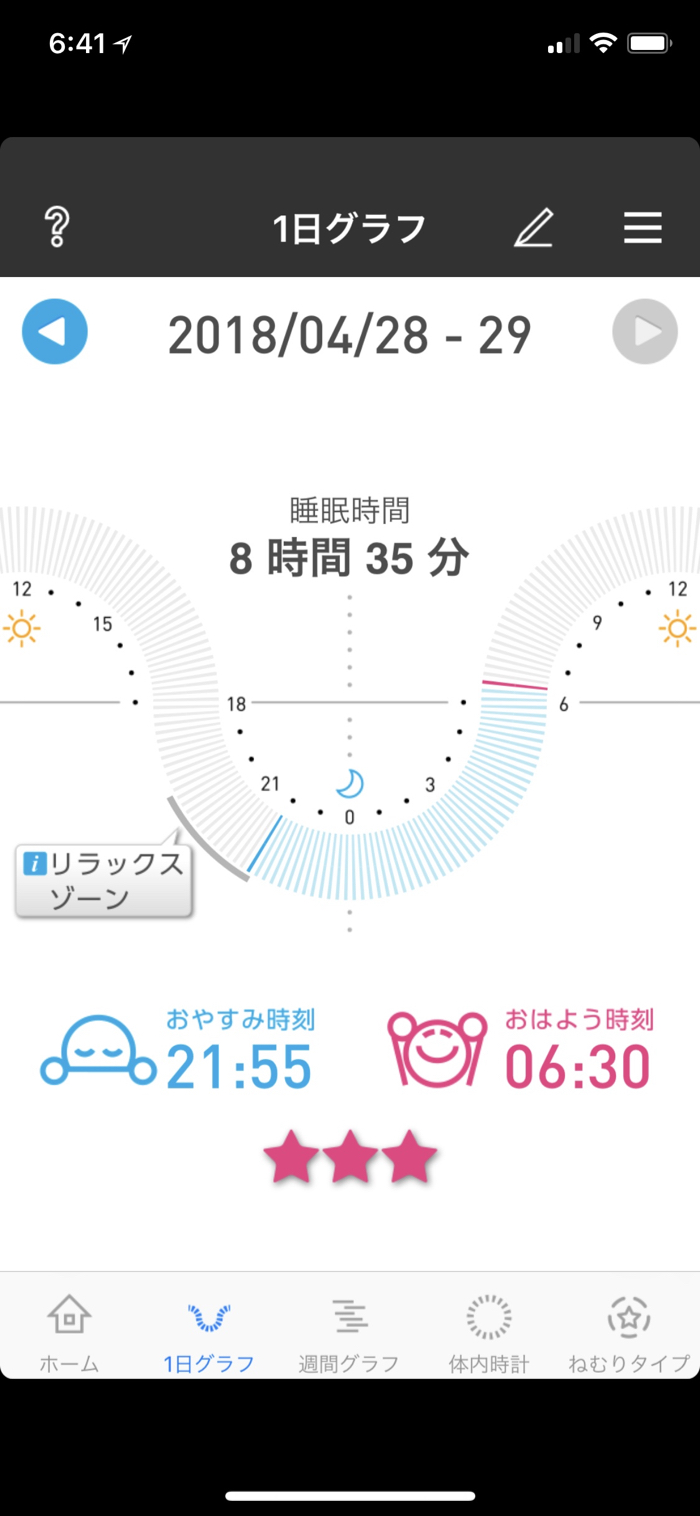The width and height of the screenshot is (700, 1516).
Task: Open the help question mark
Action: coord(56,228)
